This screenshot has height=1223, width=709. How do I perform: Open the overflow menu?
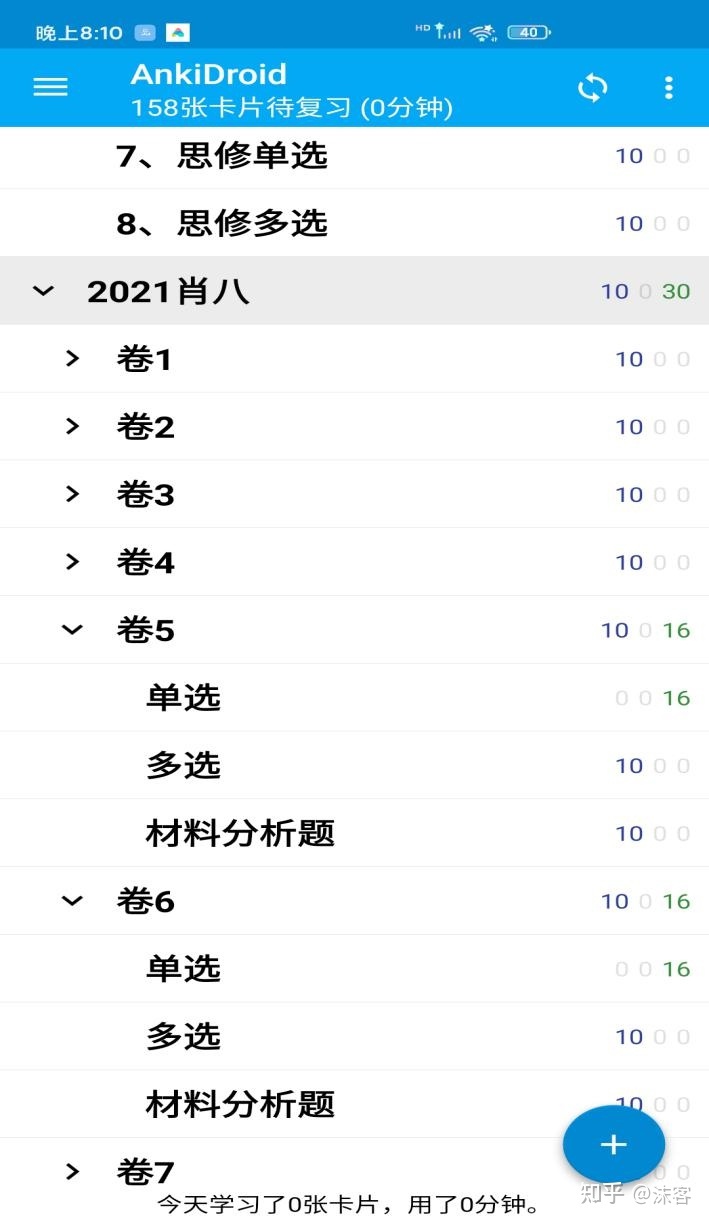669,88
